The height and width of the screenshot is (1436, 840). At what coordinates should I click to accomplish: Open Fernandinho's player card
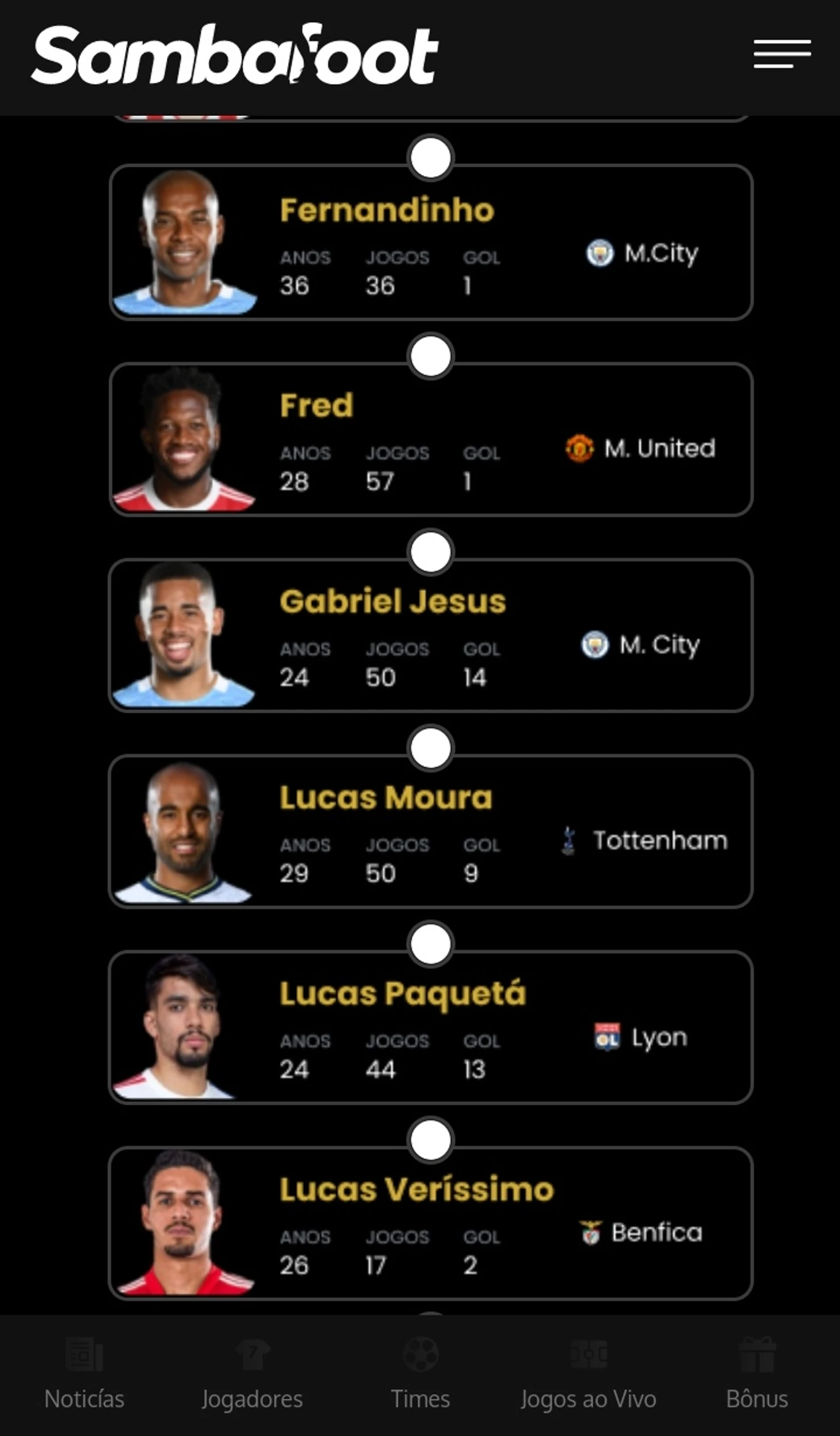[x=430, y=243]
